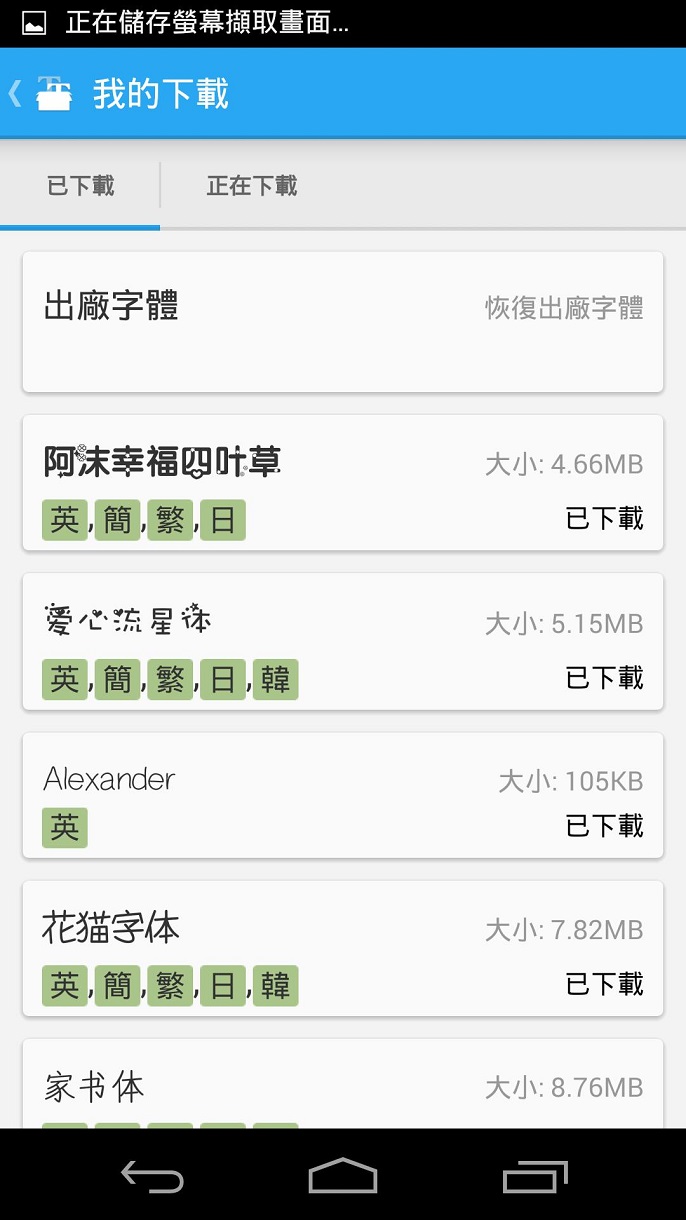Open the recent apps view
Image resolution: width=686 pixels, height=1220 pixels.
coord(534,1176)
